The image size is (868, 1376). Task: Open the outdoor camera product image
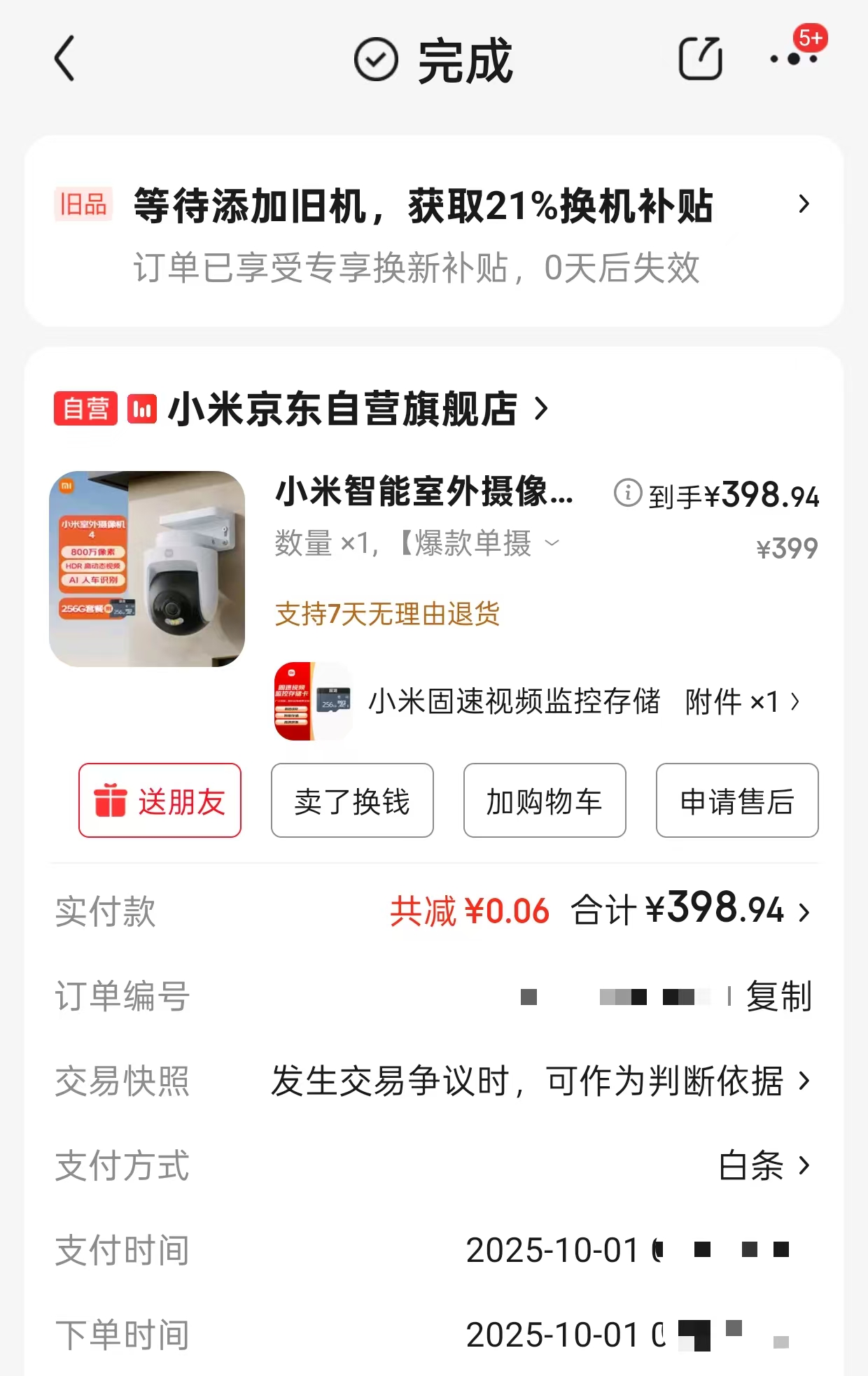tap(147, 568)
